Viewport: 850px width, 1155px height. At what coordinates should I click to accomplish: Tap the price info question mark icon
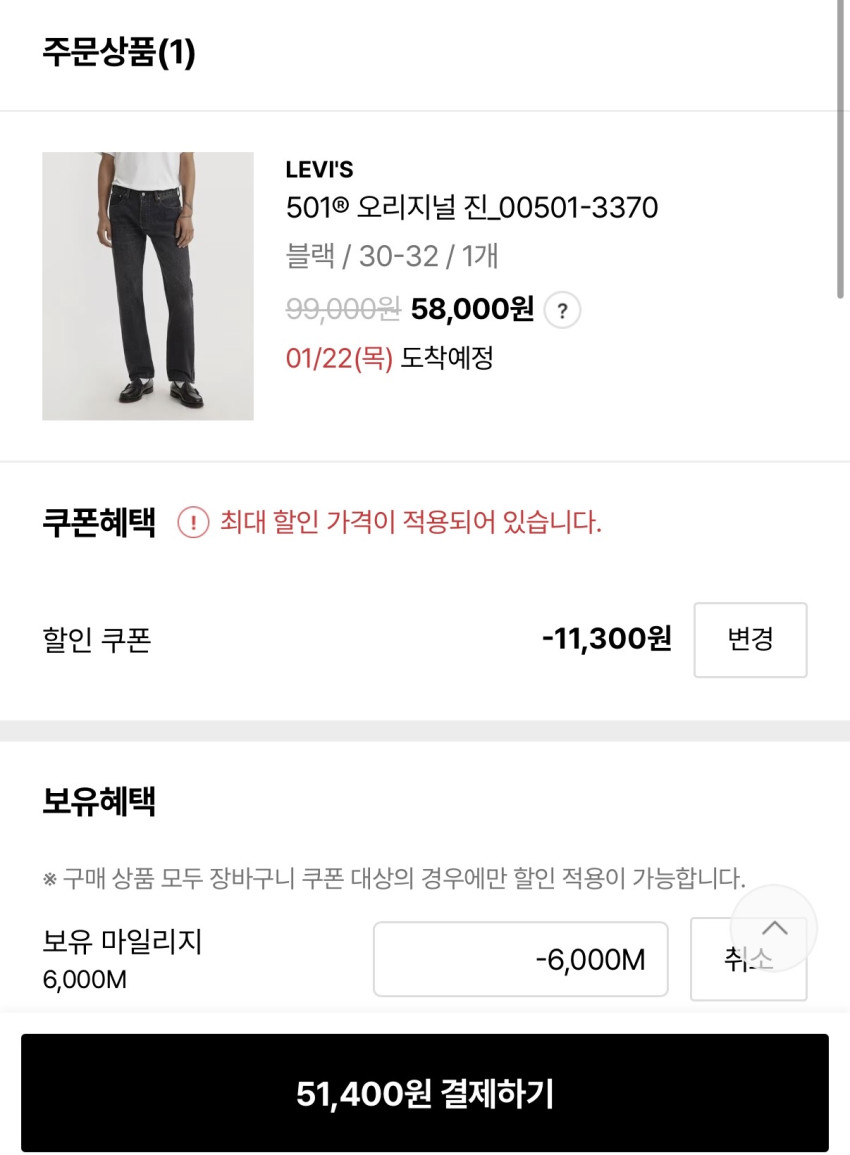pyautogui.click(x=562, y=310)
